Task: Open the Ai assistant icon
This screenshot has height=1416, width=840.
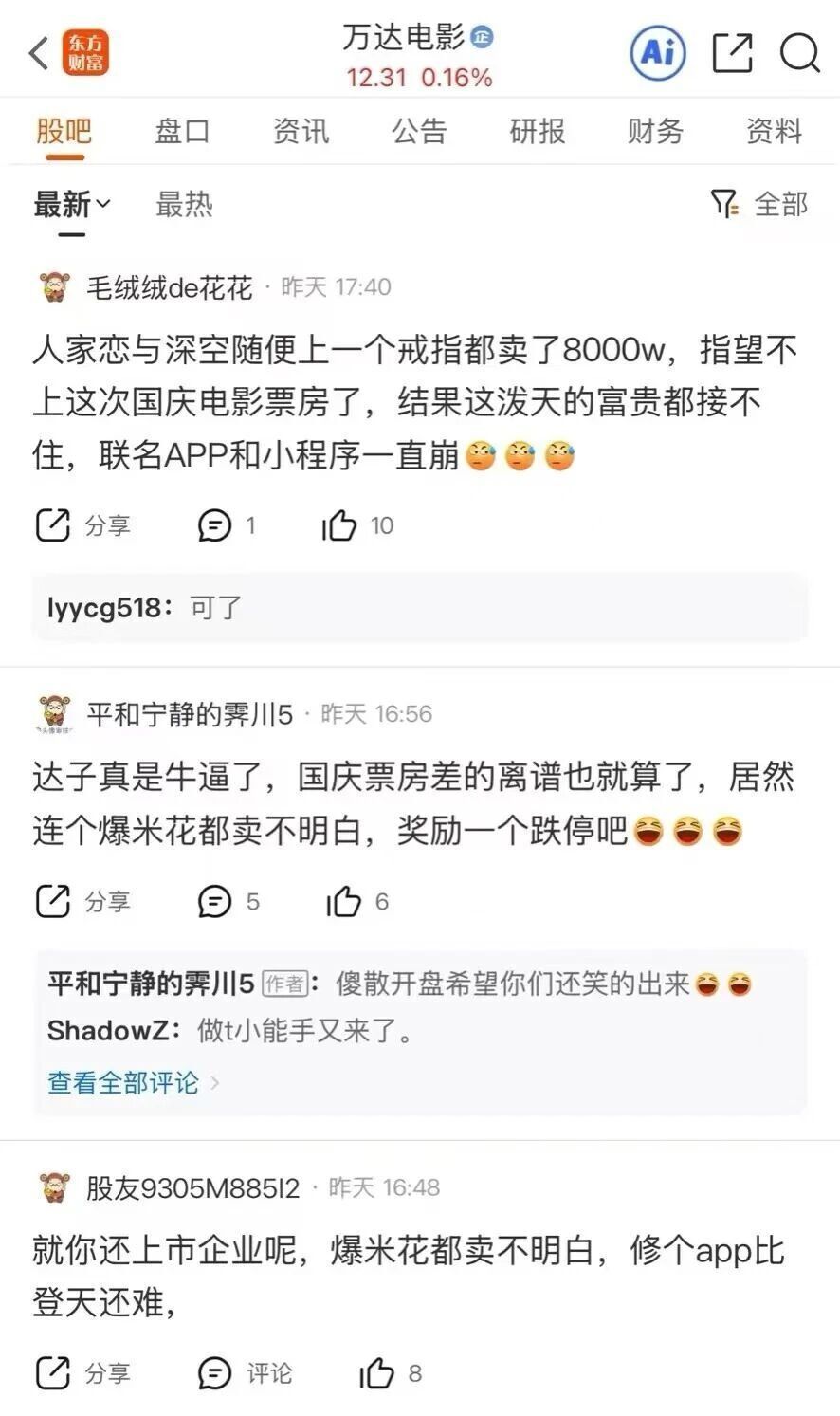Action: point(657,53)
